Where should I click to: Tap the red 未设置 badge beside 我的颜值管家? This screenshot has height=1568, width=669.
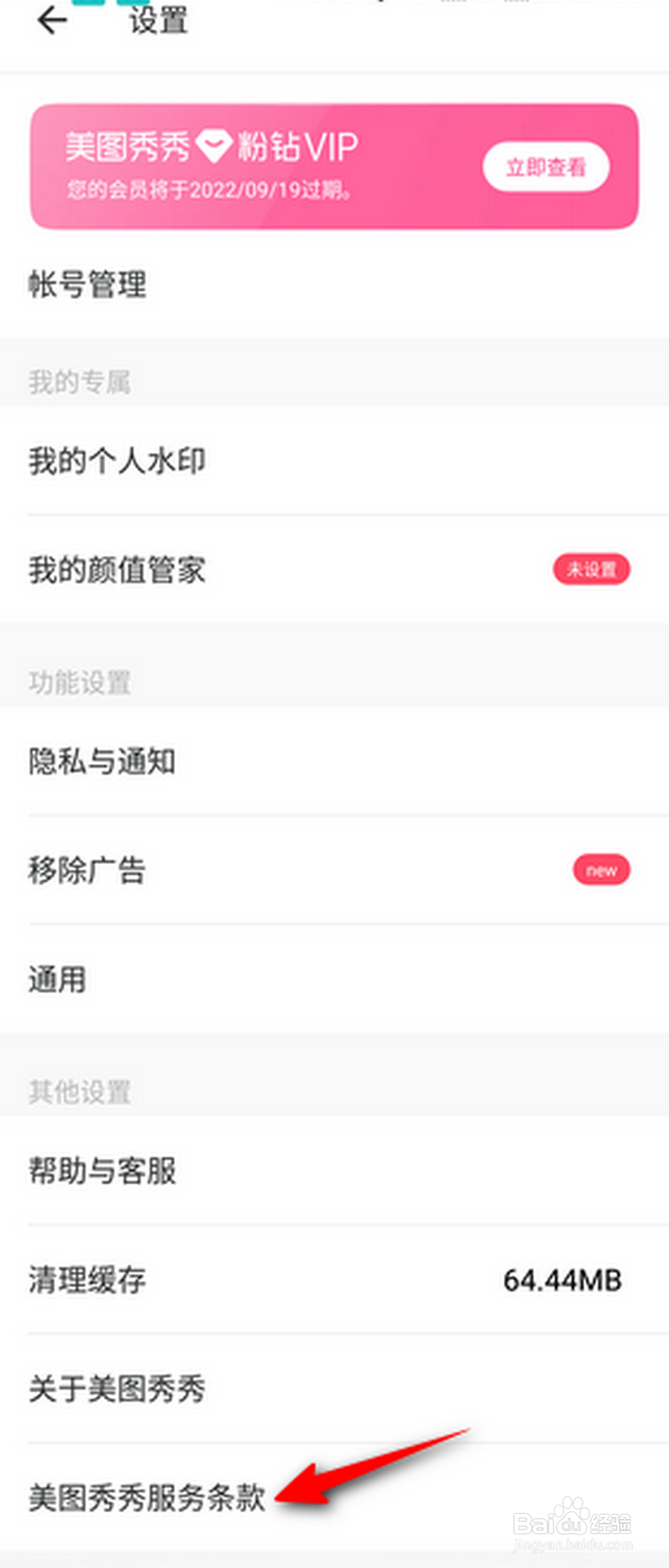point(591,570)
